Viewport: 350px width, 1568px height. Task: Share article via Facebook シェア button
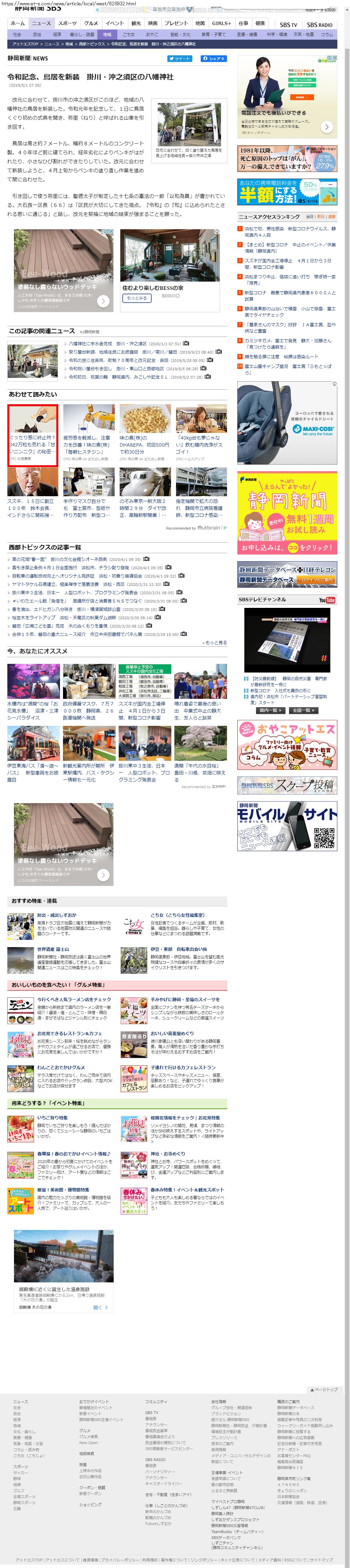[x=214, y=58]
